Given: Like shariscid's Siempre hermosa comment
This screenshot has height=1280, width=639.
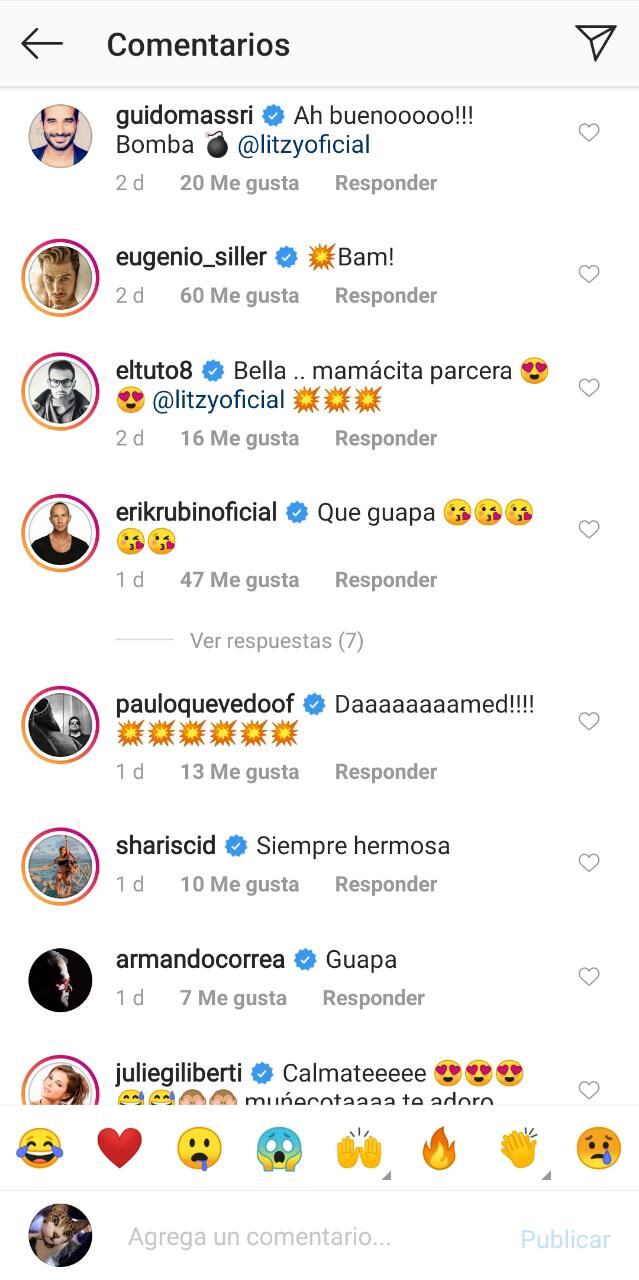Looking at the screenshot, I should pyautogui.click(x=589, y=863).
